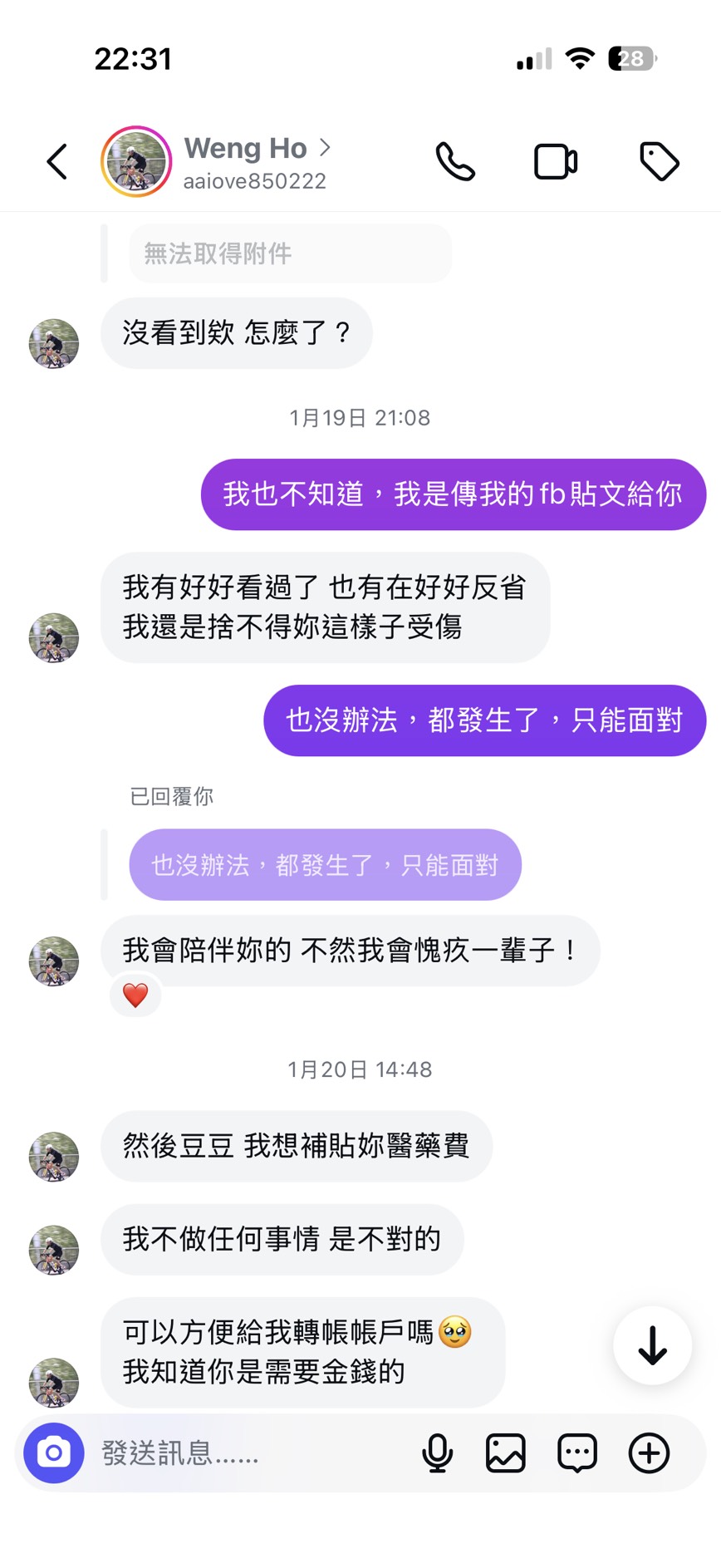Open the camera to send a photo
The image size is (721, 1568).
point(53,1453)
